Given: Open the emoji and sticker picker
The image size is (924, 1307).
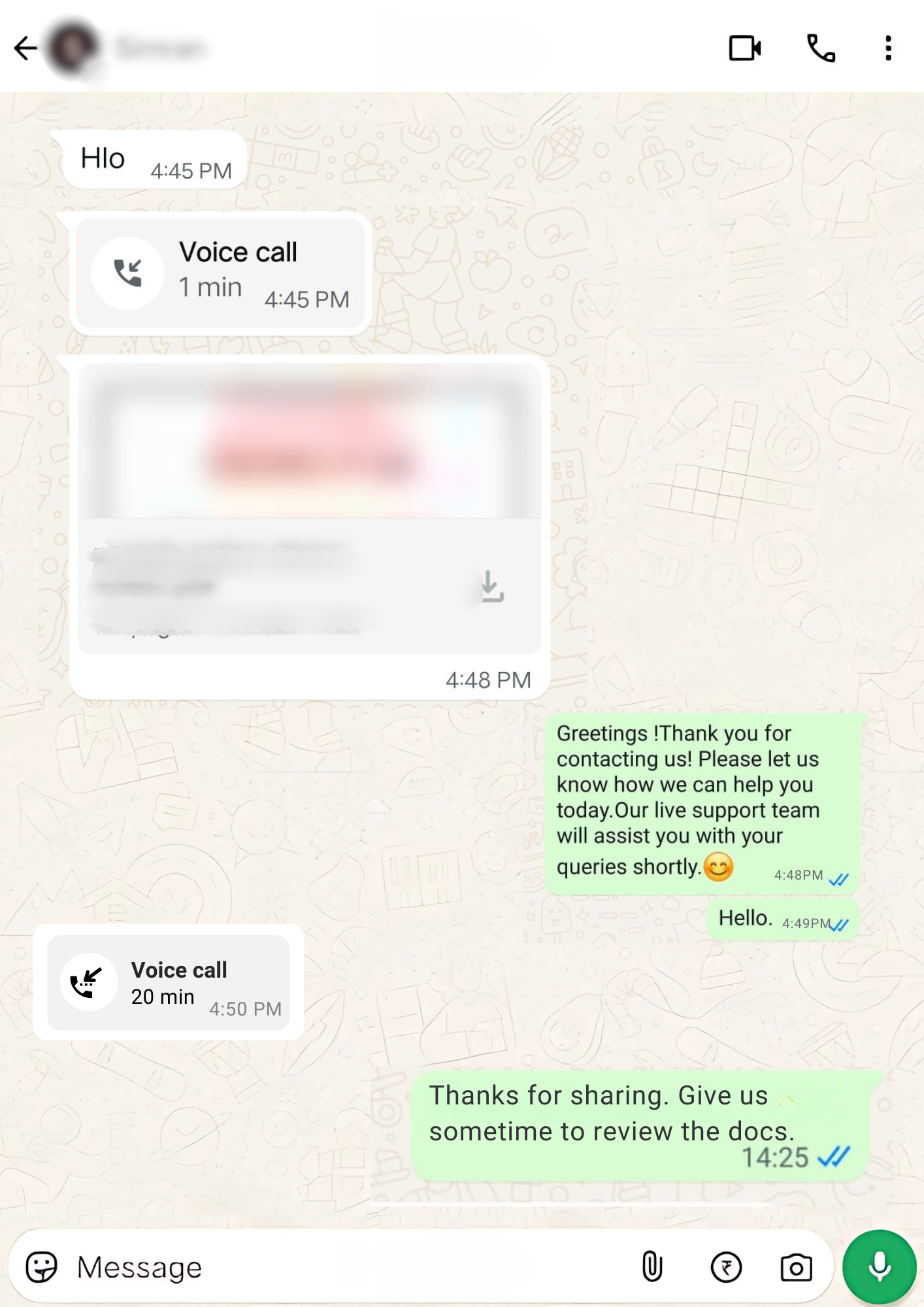Looking at the screenshot, I should tap(42, 1267).
